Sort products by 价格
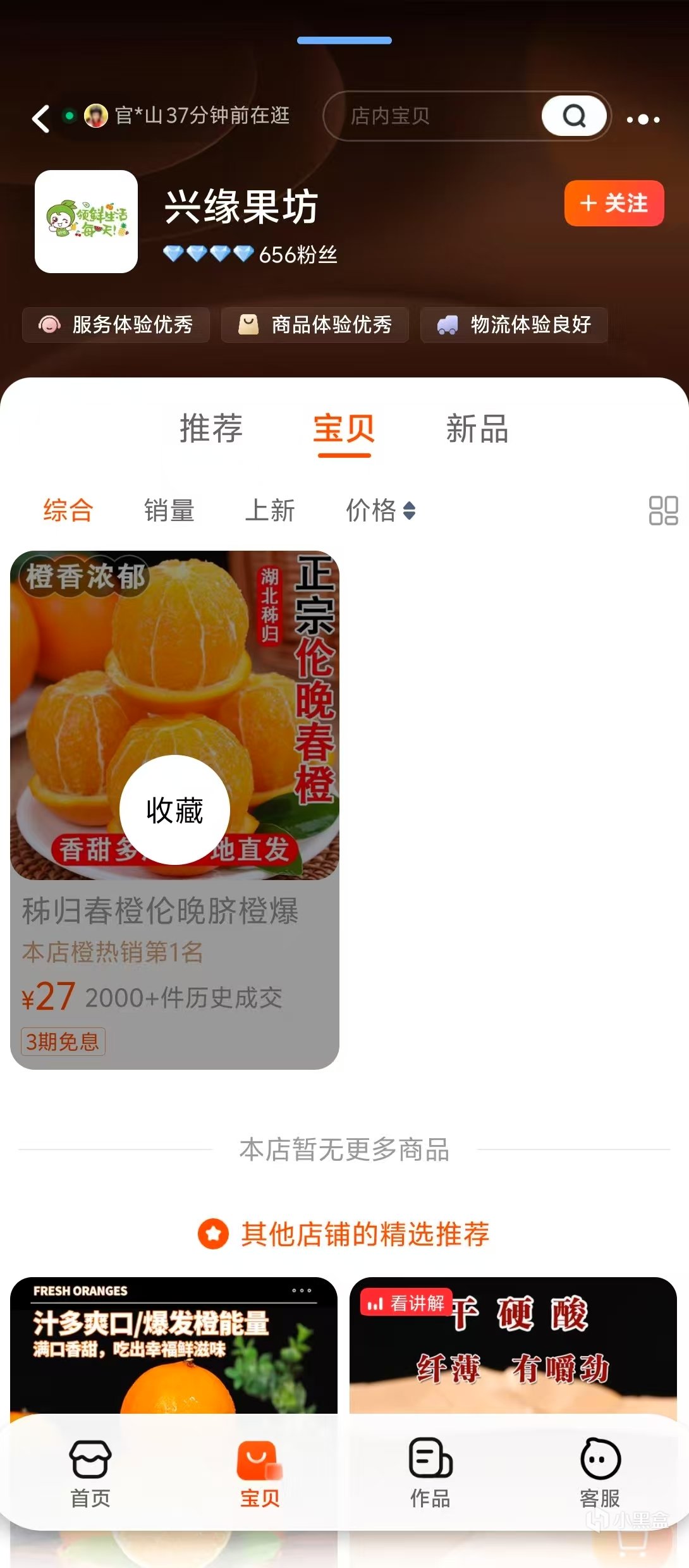This screenshot has width=689, height=1568. click(380, 510)
